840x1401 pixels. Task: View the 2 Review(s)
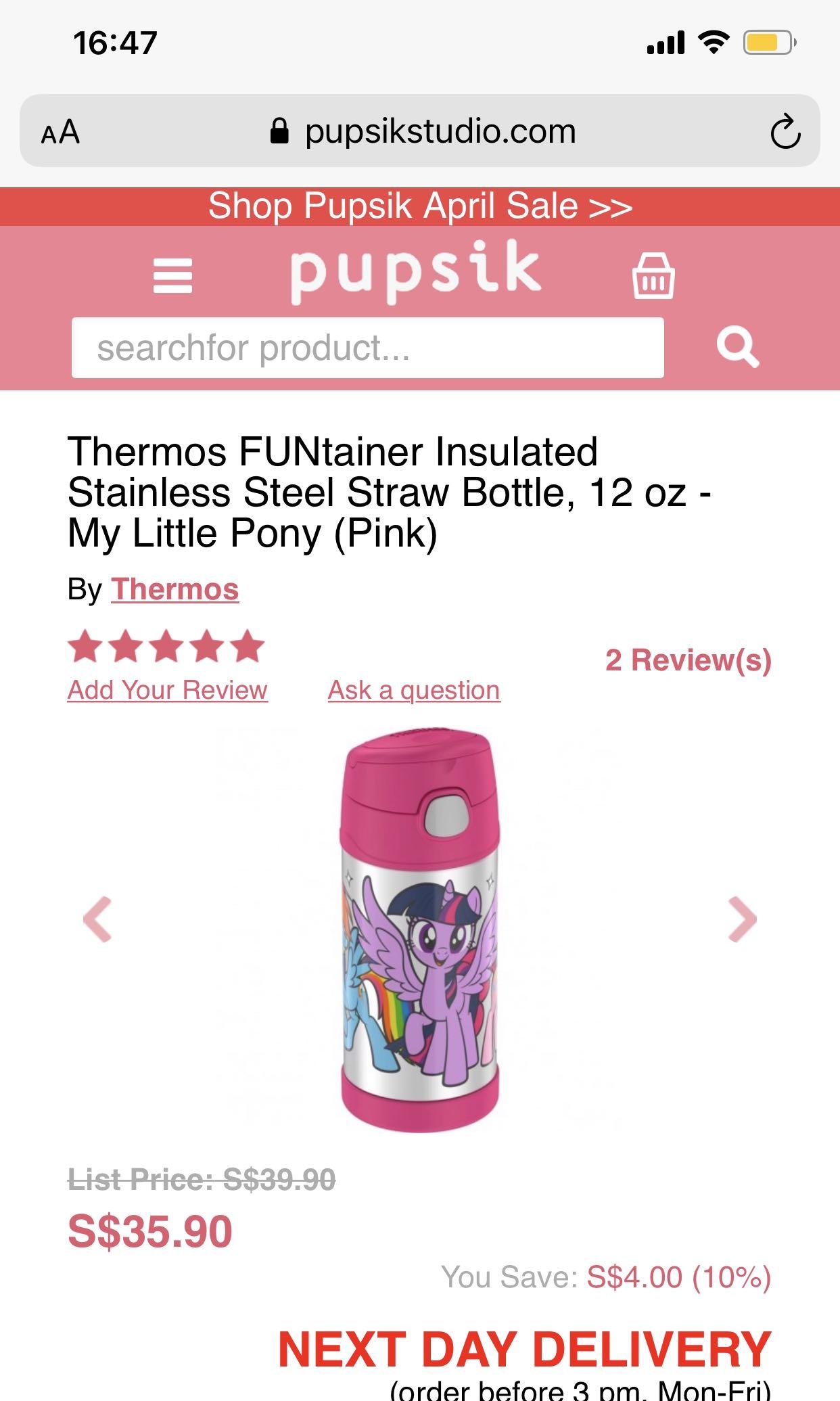(689, 661)
